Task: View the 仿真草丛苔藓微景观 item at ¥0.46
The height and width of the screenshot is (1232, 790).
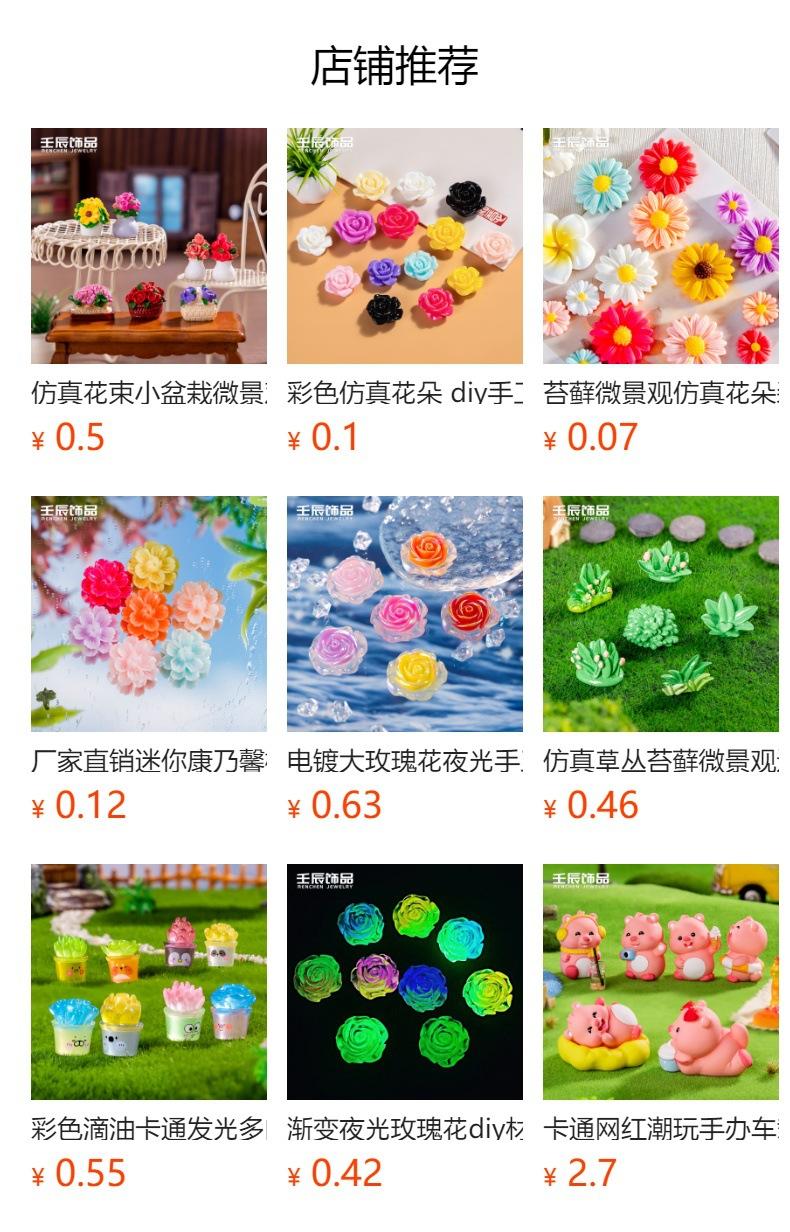Action: 661,660
